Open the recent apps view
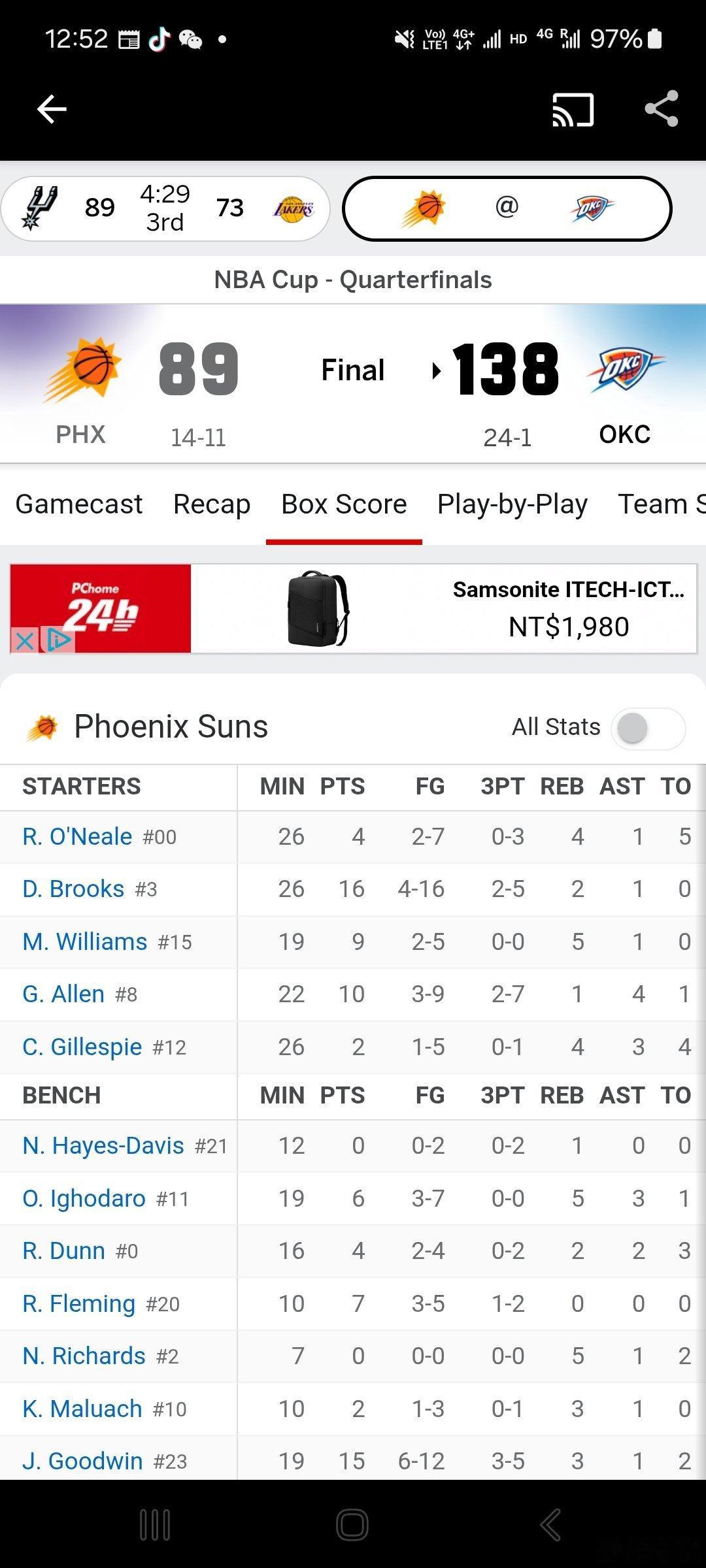This screenshot has height=1568, width=706. coord(155,1525)
